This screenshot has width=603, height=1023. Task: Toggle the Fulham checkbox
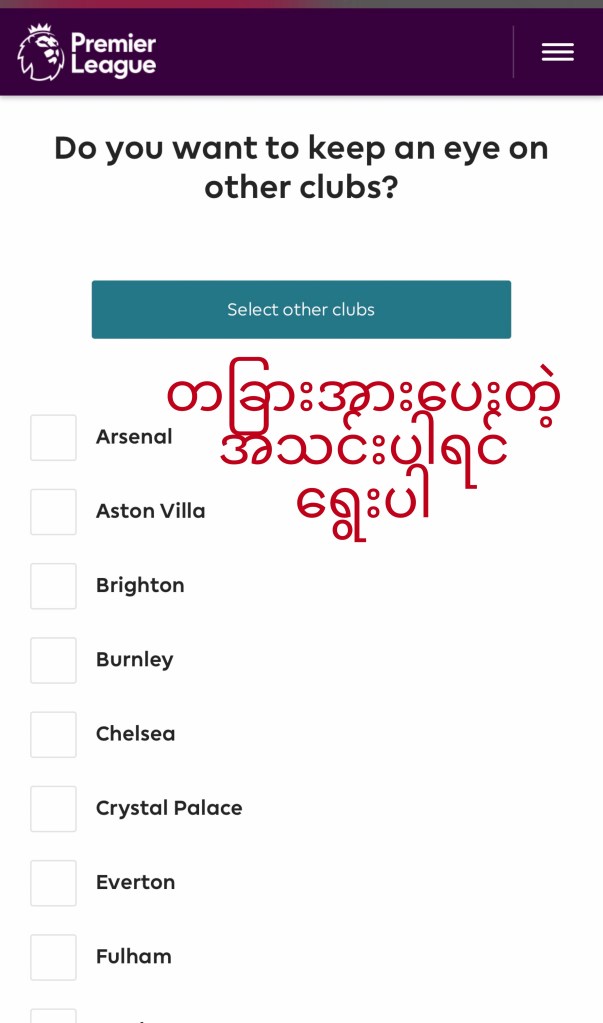[53, 957]
